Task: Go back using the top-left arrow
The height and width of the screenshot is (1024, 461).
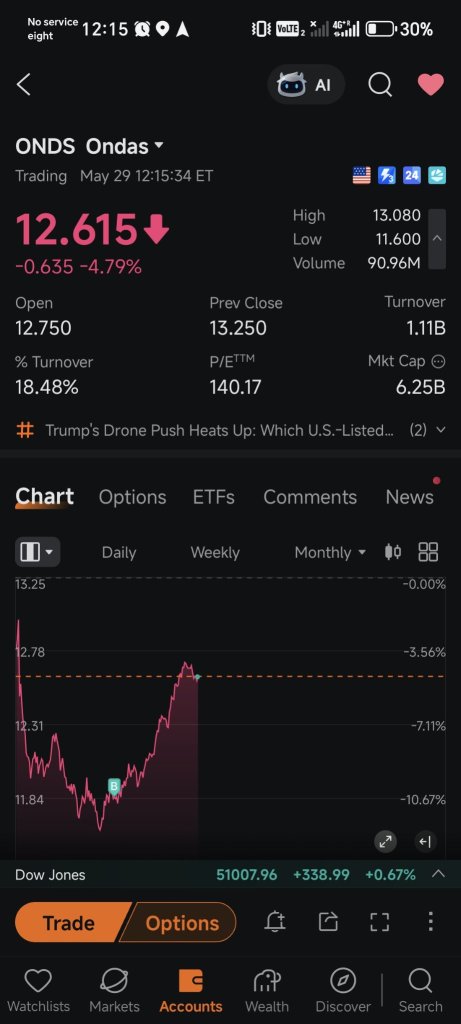Action: [x=24, y=84]
